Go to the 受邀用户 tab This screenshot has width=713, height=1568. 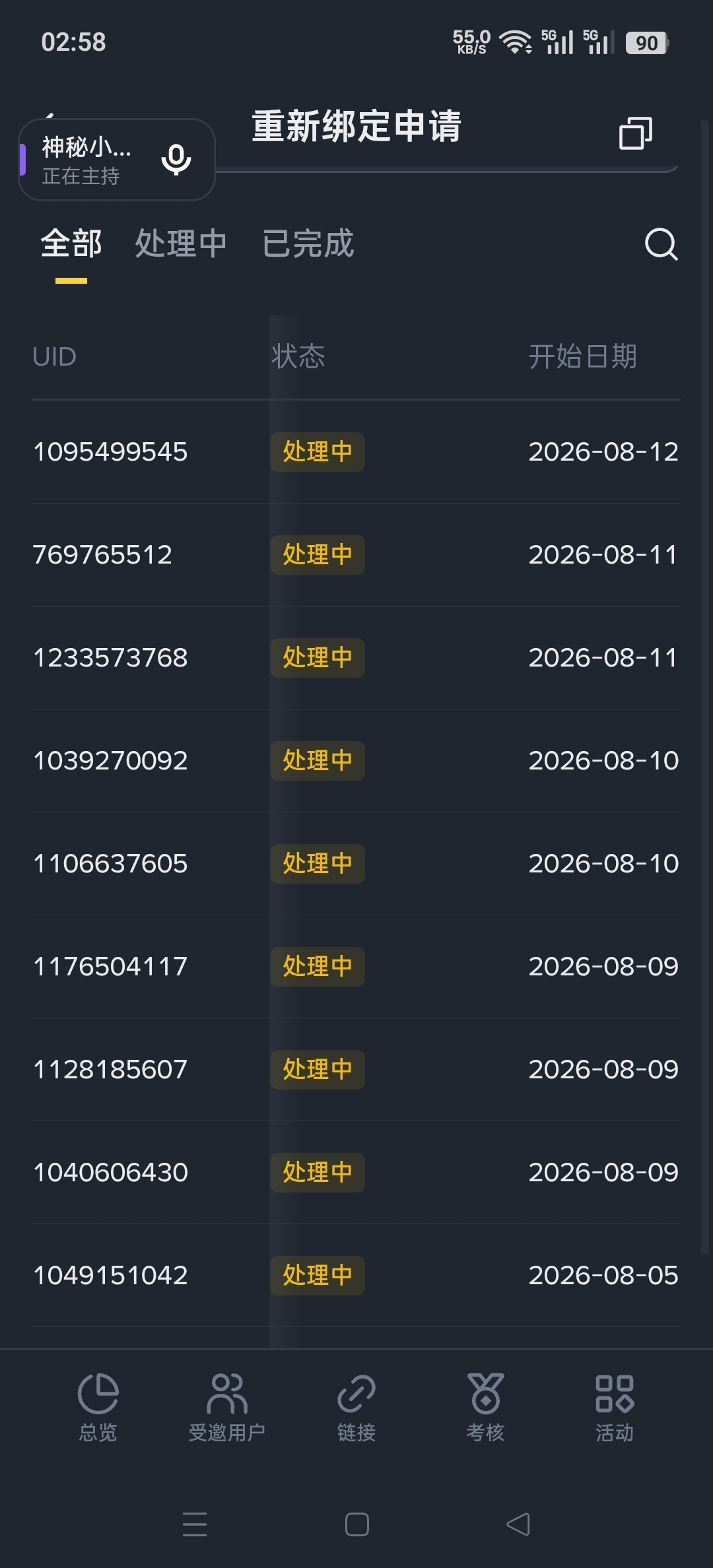[x=227, y=1408]
